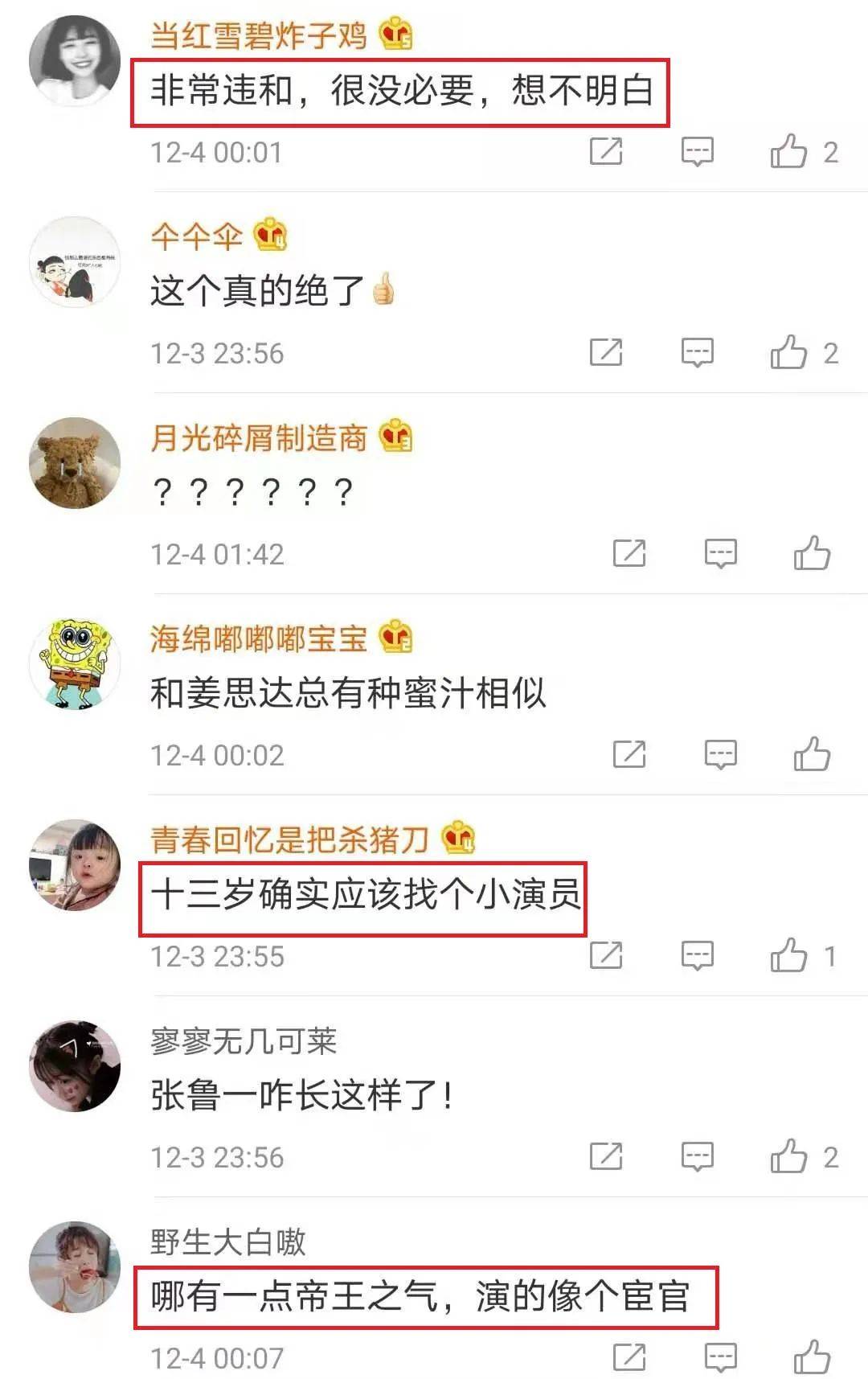Like 野生大白嗷's comment about 帝王之气
This screenshot has width=868, height=1379.
812,1357
